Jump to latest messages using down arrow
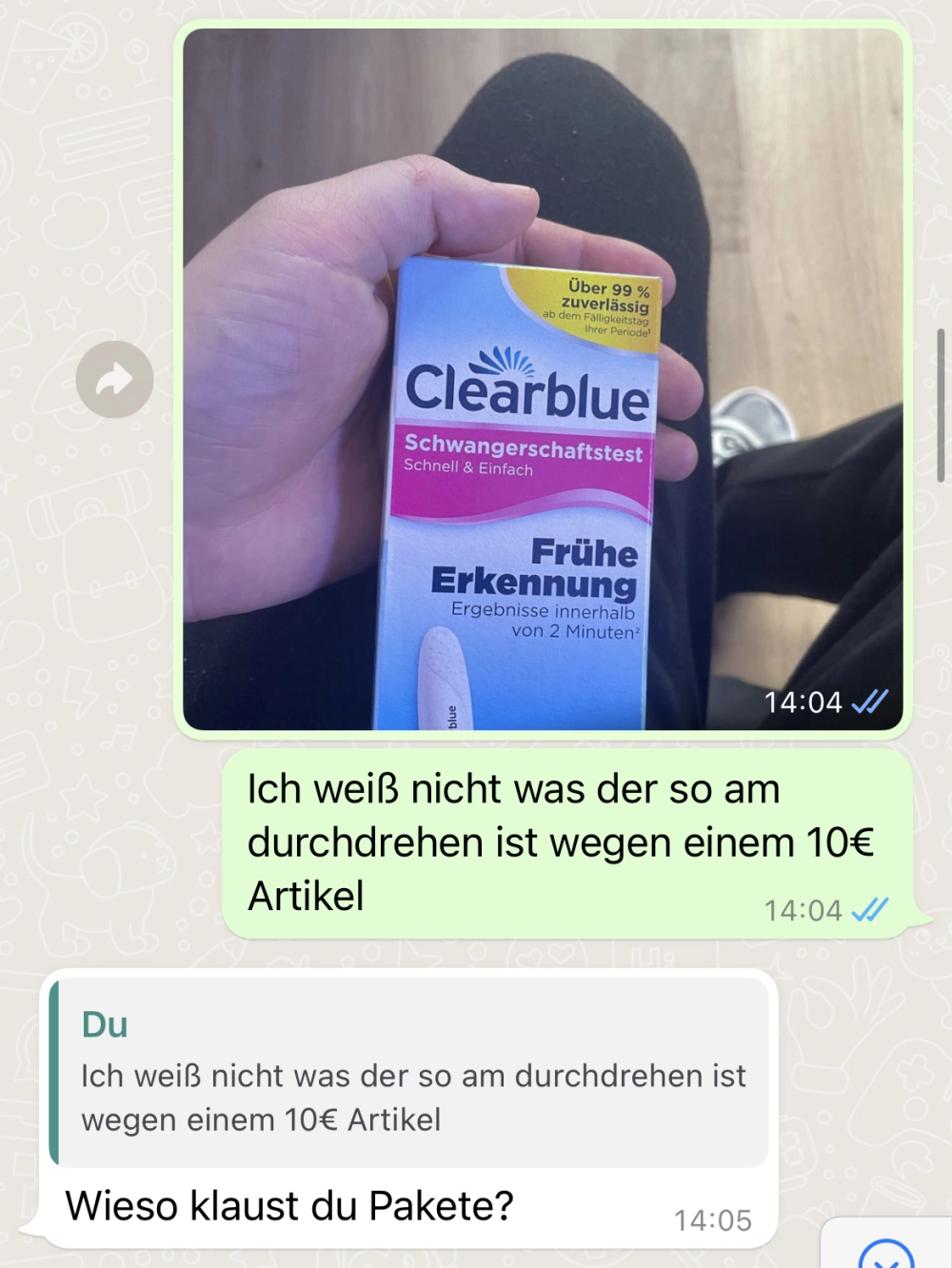The height and width of the screenshot is (1268, 952). point(886,1255)
